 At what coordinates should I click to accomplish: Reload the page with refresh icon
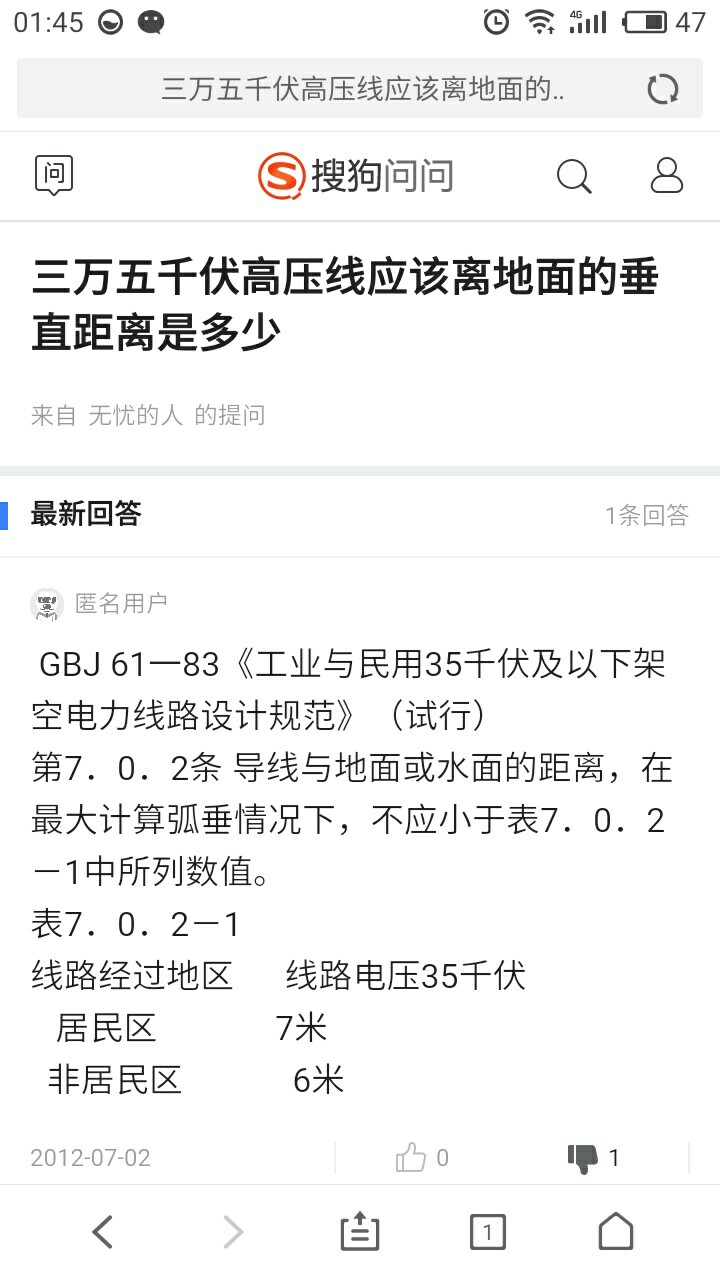coord(662,90)
